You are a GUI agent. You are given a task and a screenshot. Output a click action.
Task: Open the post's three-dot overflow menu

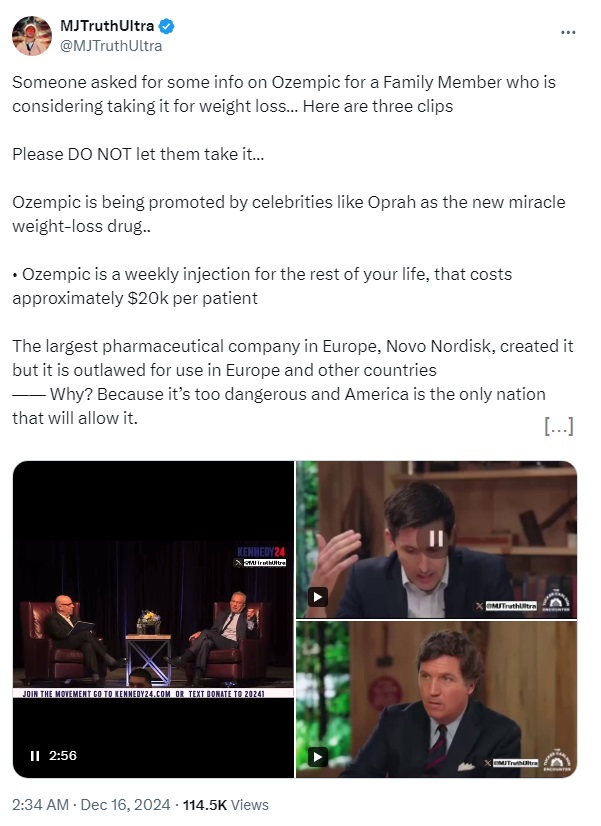(x=568, y=32)
